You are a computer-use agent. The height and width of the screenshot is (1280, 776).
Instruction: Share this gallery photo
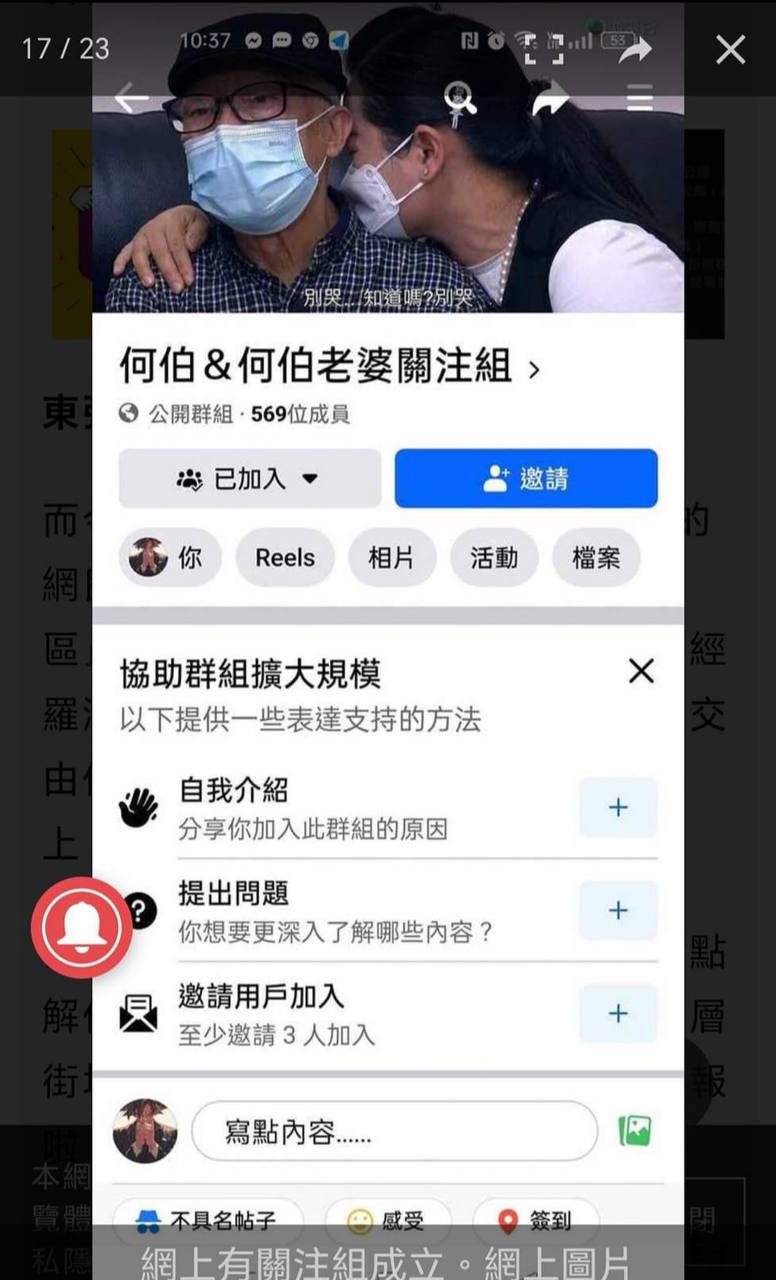point(635,48)
